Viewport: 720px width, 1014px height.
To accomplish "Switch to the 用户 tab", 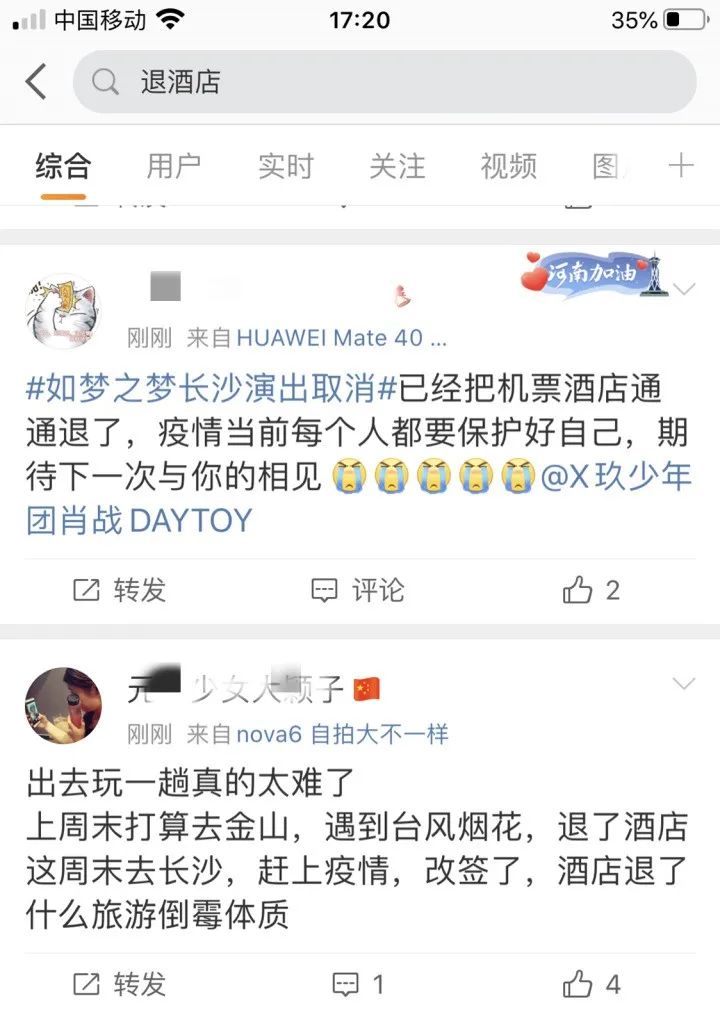I will click(174, 166).
